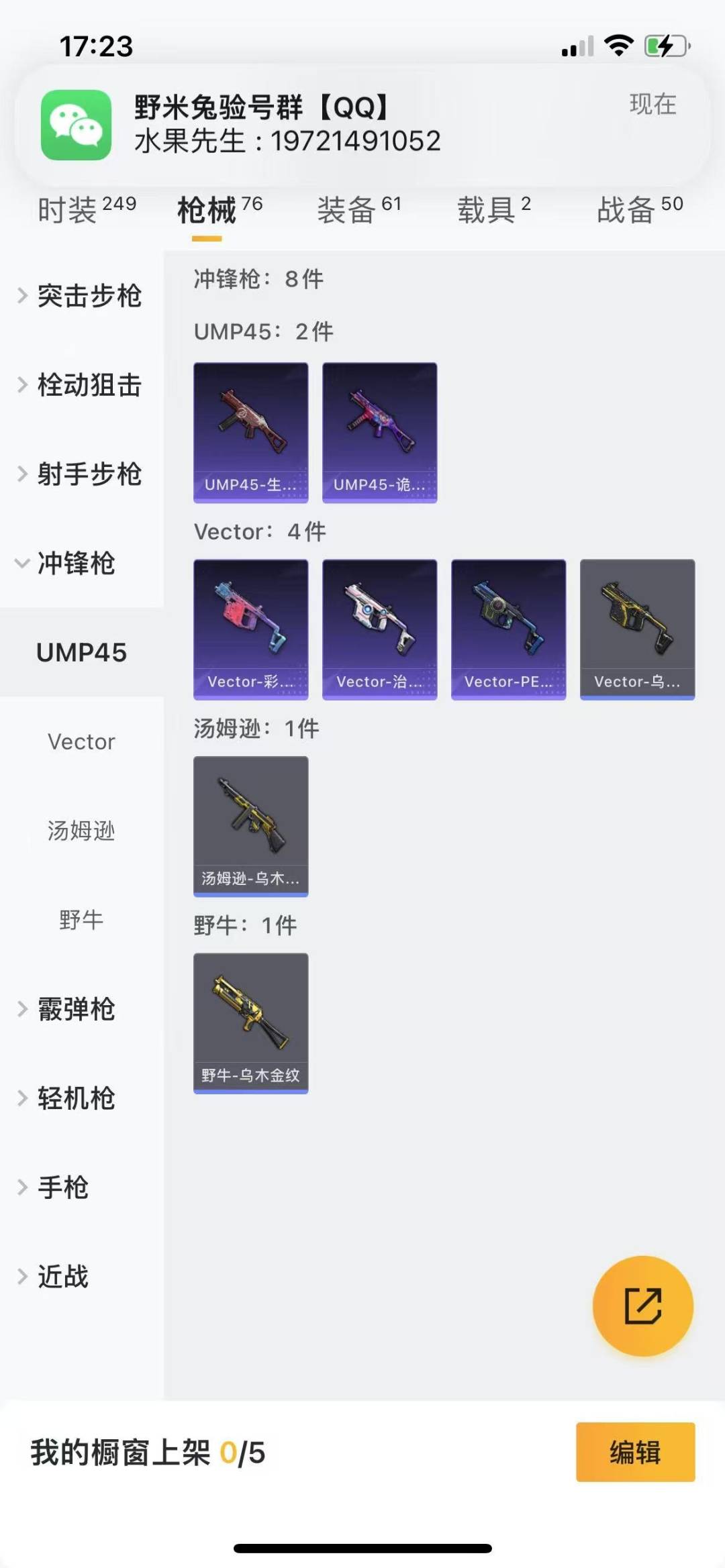The image size is (725, 1568).
Task: Open the 野牛-乌木金纹 skin tile
Action: point(250,1023)
